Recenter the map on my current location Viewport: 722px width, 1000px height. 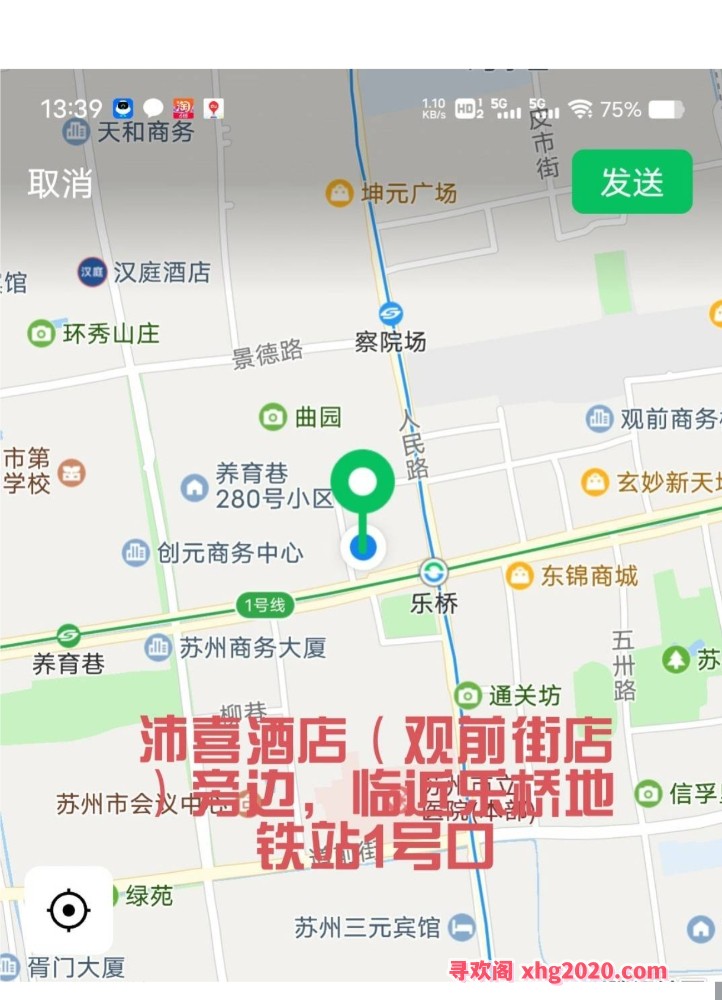pyautogui.click(x=69, y=910)
